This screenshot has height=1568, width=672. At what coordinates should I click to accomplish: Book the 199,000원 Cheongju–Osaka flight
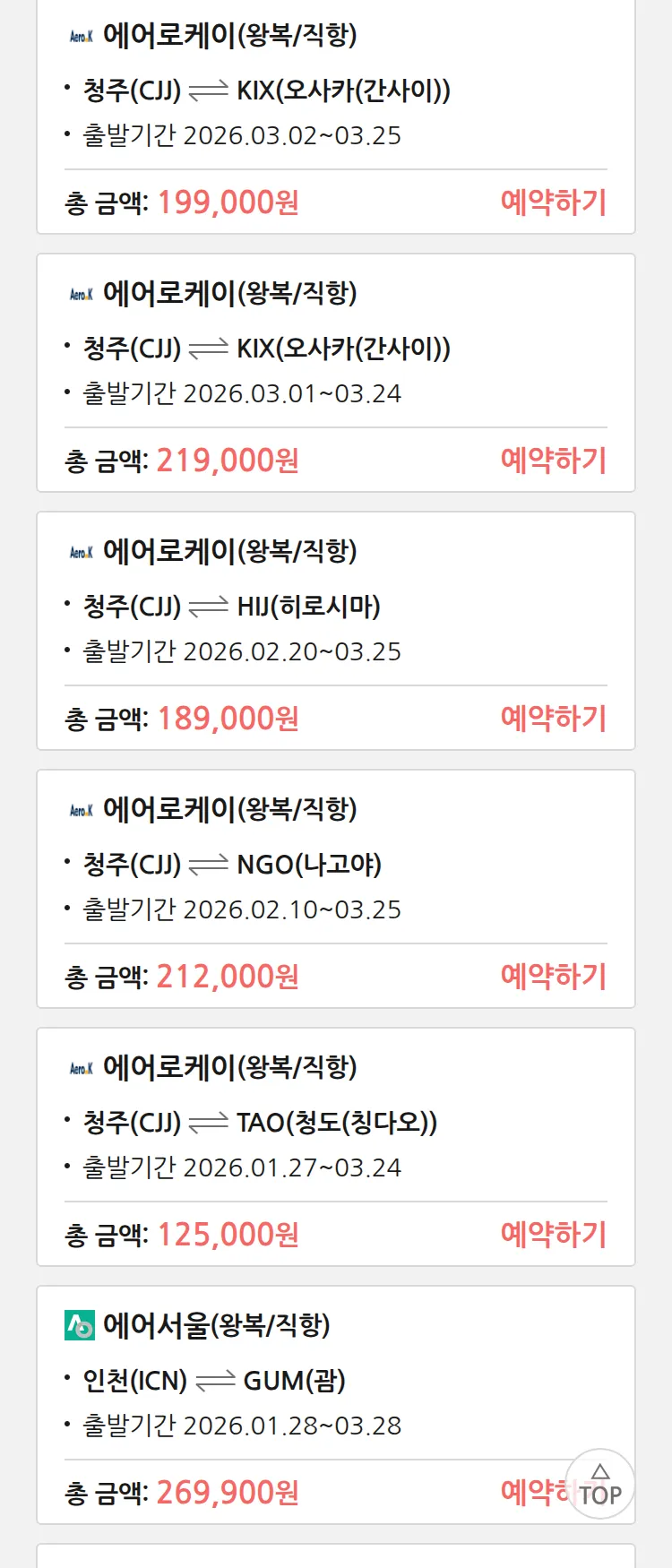(x=553, y=202)
